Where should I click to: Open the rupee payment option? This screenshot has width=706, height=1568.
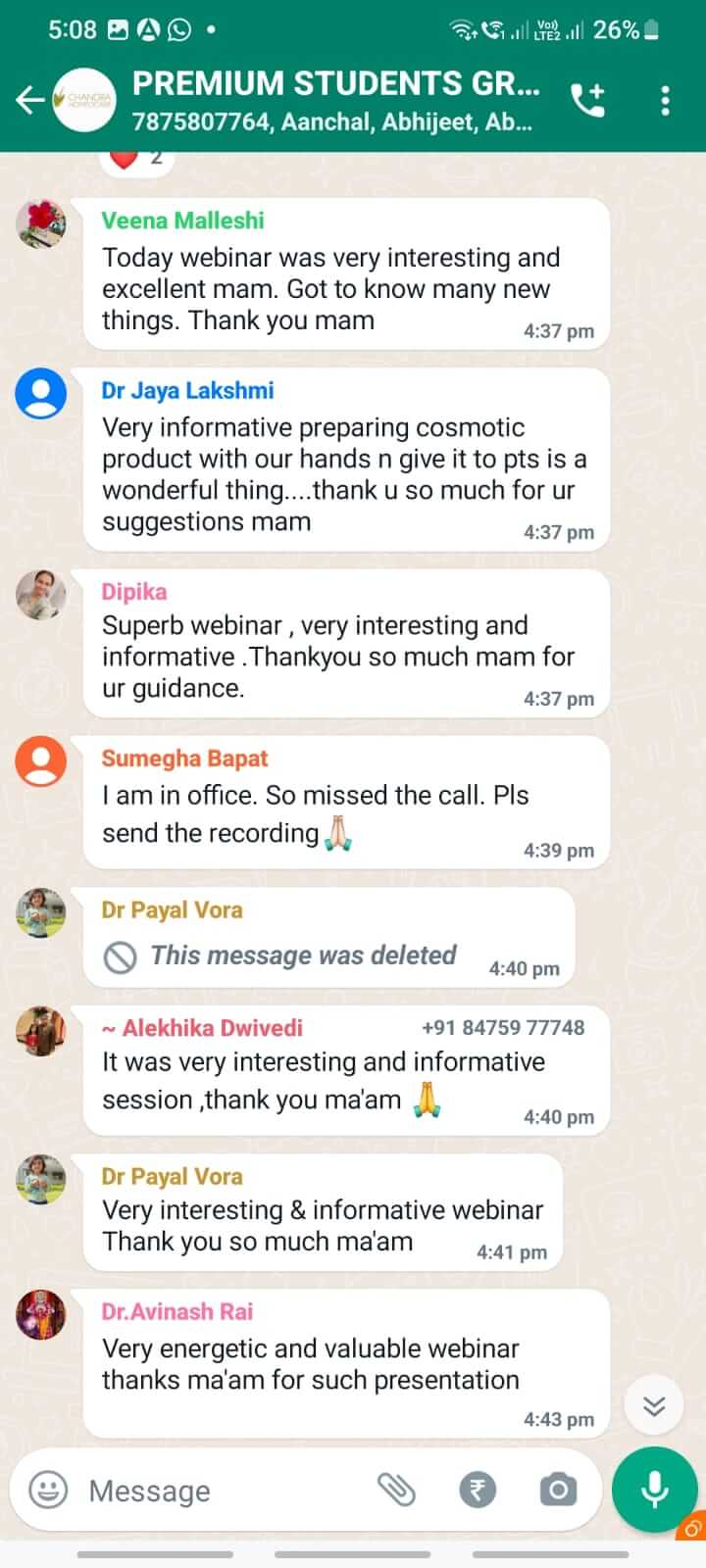click(x=478, y=1491)
